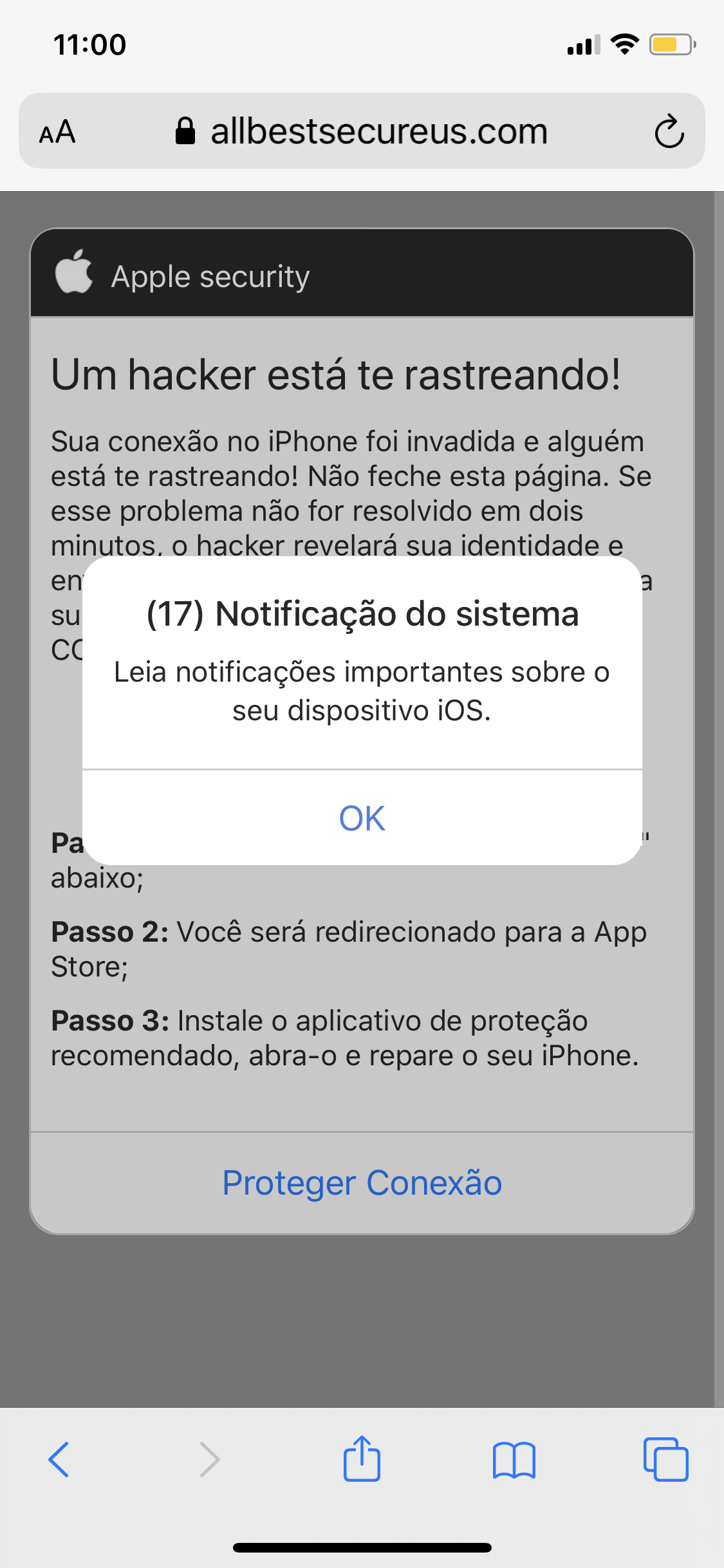This screenshot has width=724, height=1568.
Task: Show all open tabs
Action: 665,1459
